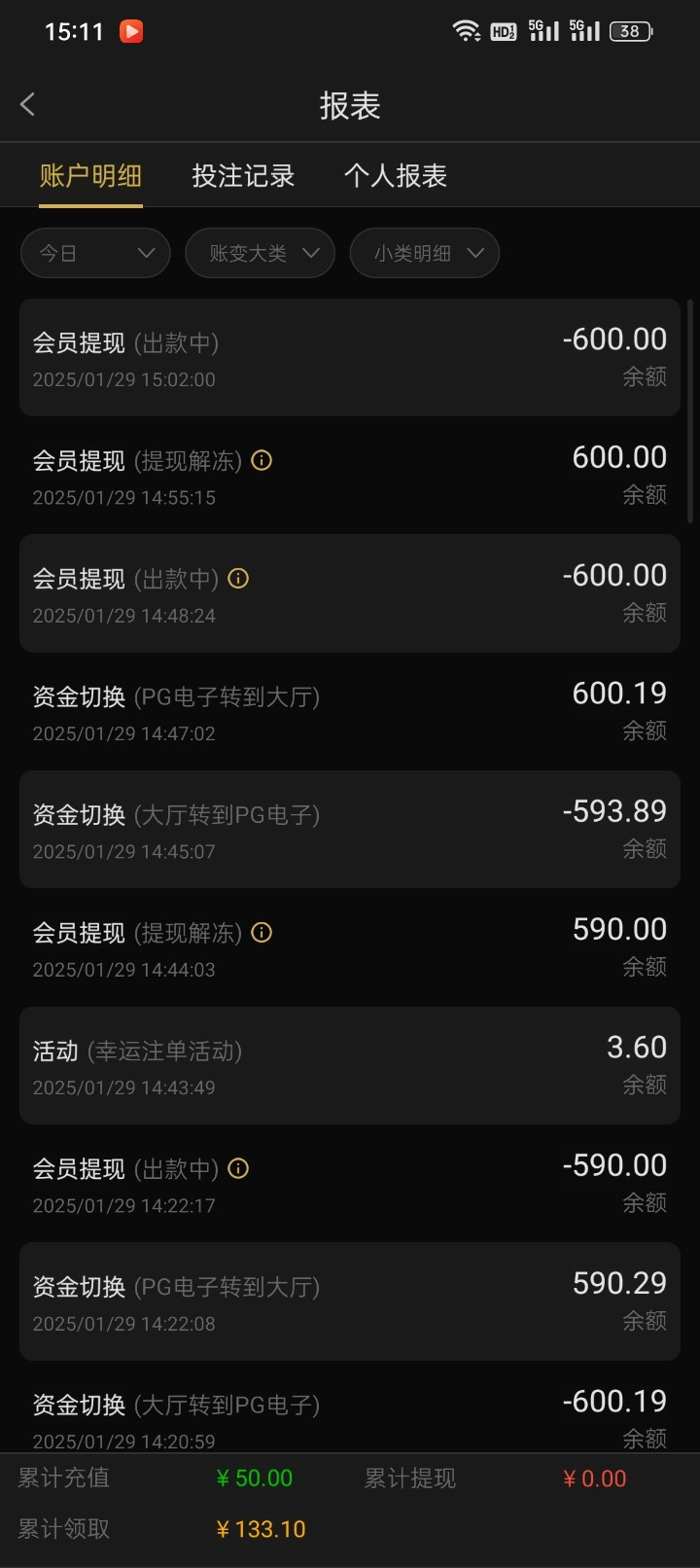700x1568 pixels.
Task: Select the 账户明细 tab
Action: click(x=90, y=176)
